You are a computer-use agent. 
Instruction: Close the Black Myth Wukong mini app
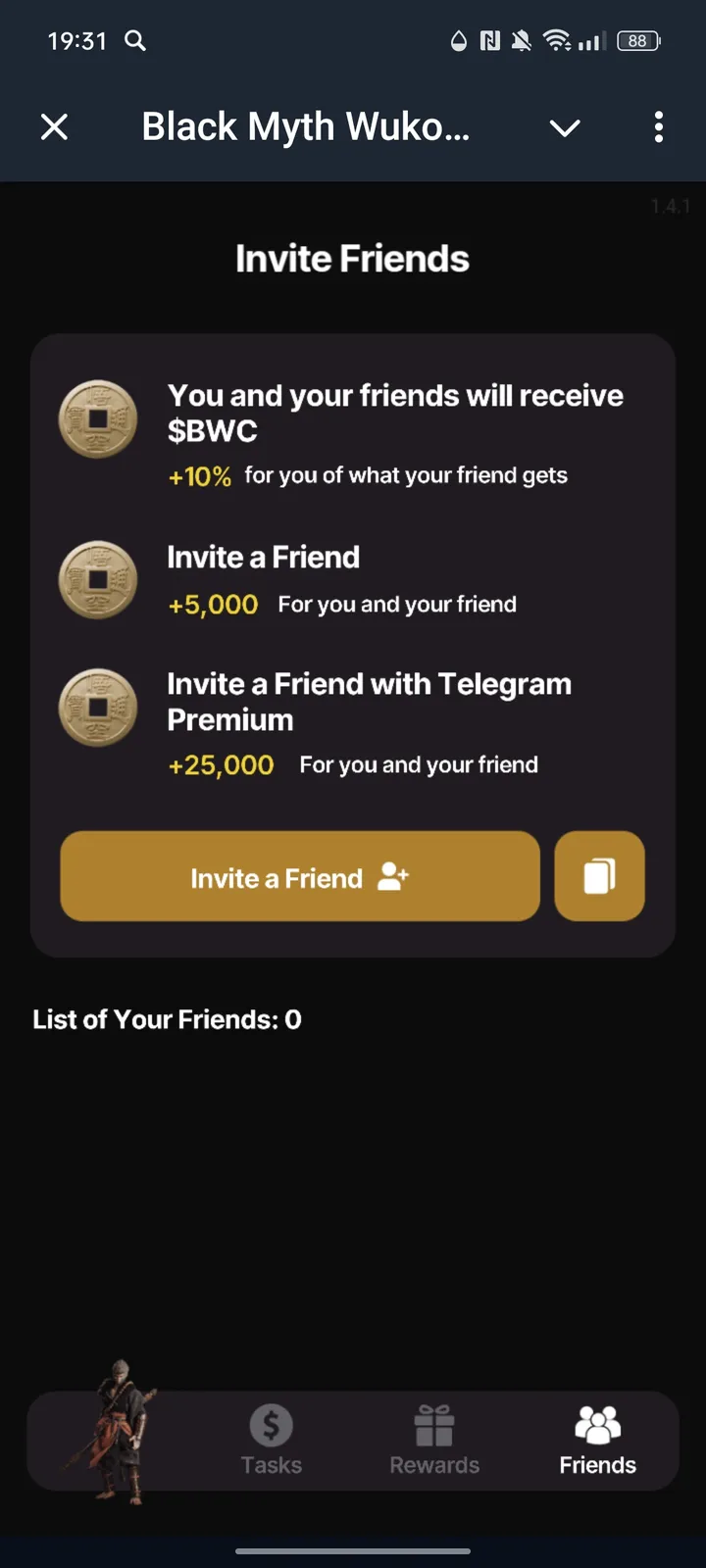coord(55,126)
